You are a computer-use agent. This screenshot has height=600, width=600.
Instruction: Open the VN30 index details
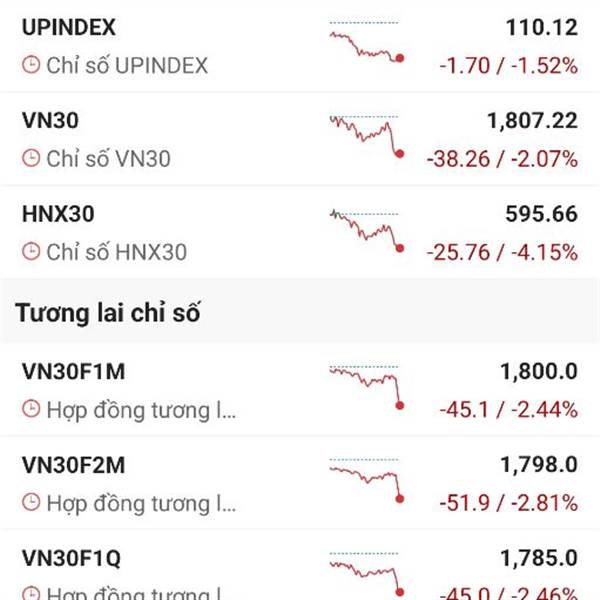tap(300, 139)
